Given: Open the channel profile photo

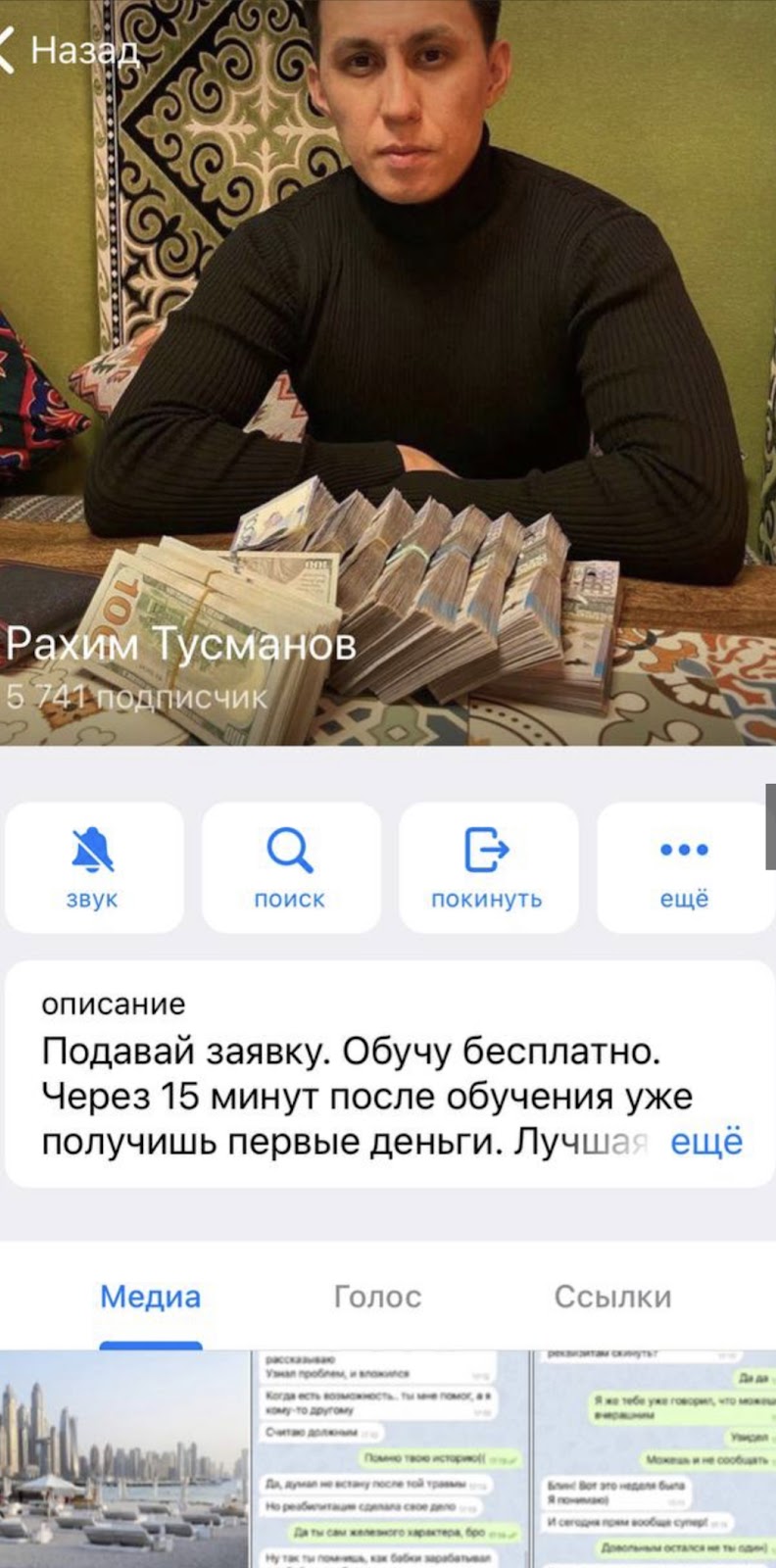Looking at the screenshot, I should [388, 372].
